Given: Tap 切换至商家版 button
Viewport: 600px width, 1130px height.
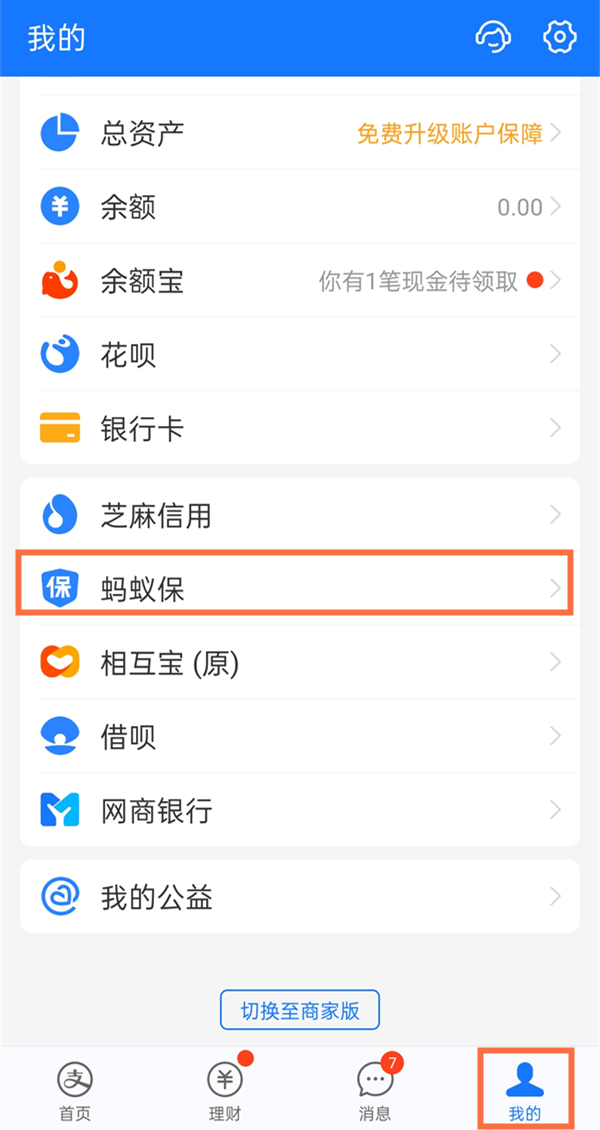Looking at the screenshot, I should point(300,1010).
